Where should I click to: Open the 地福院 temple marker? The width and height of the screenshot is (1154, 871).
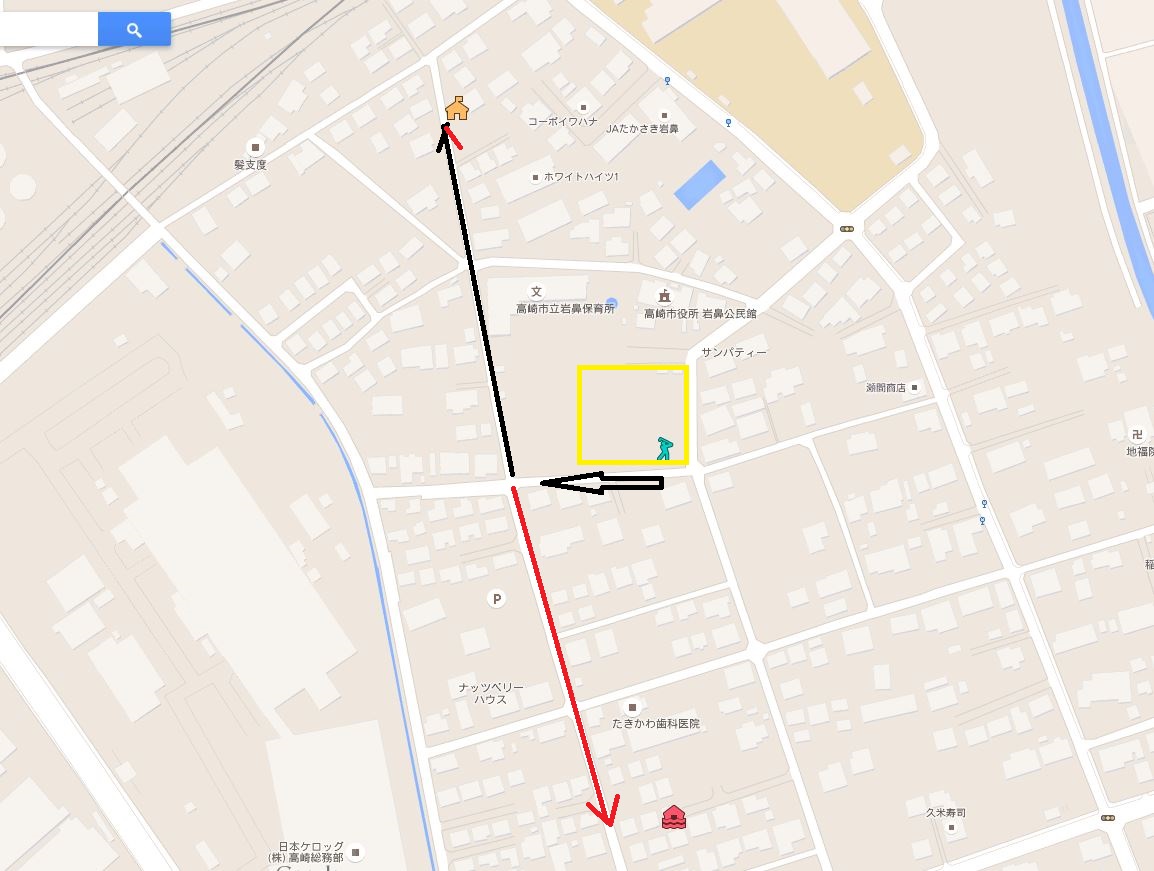pos(1136,435)
